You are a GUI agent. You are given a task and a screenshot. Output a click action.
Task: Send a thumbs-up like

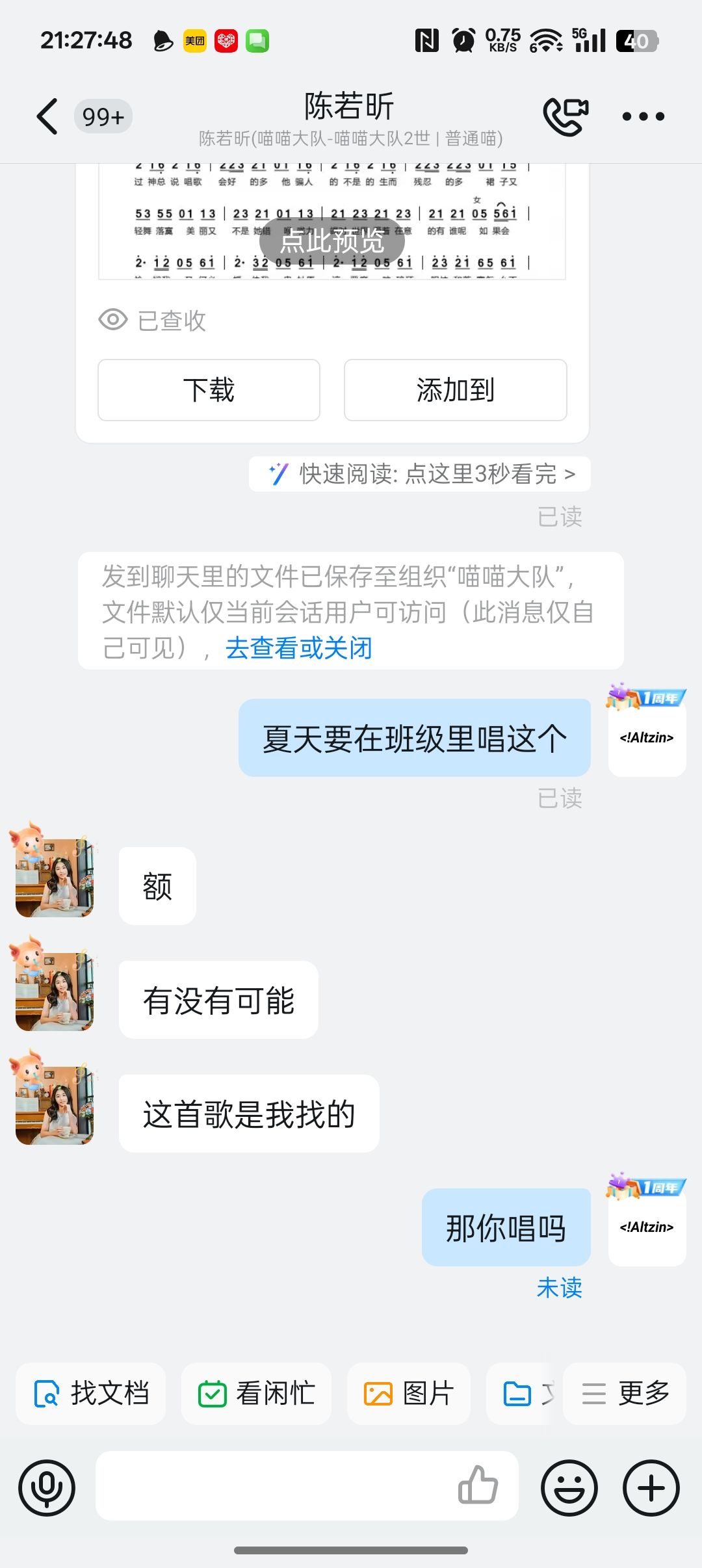pyautogui.click(x=478, y=1485)
